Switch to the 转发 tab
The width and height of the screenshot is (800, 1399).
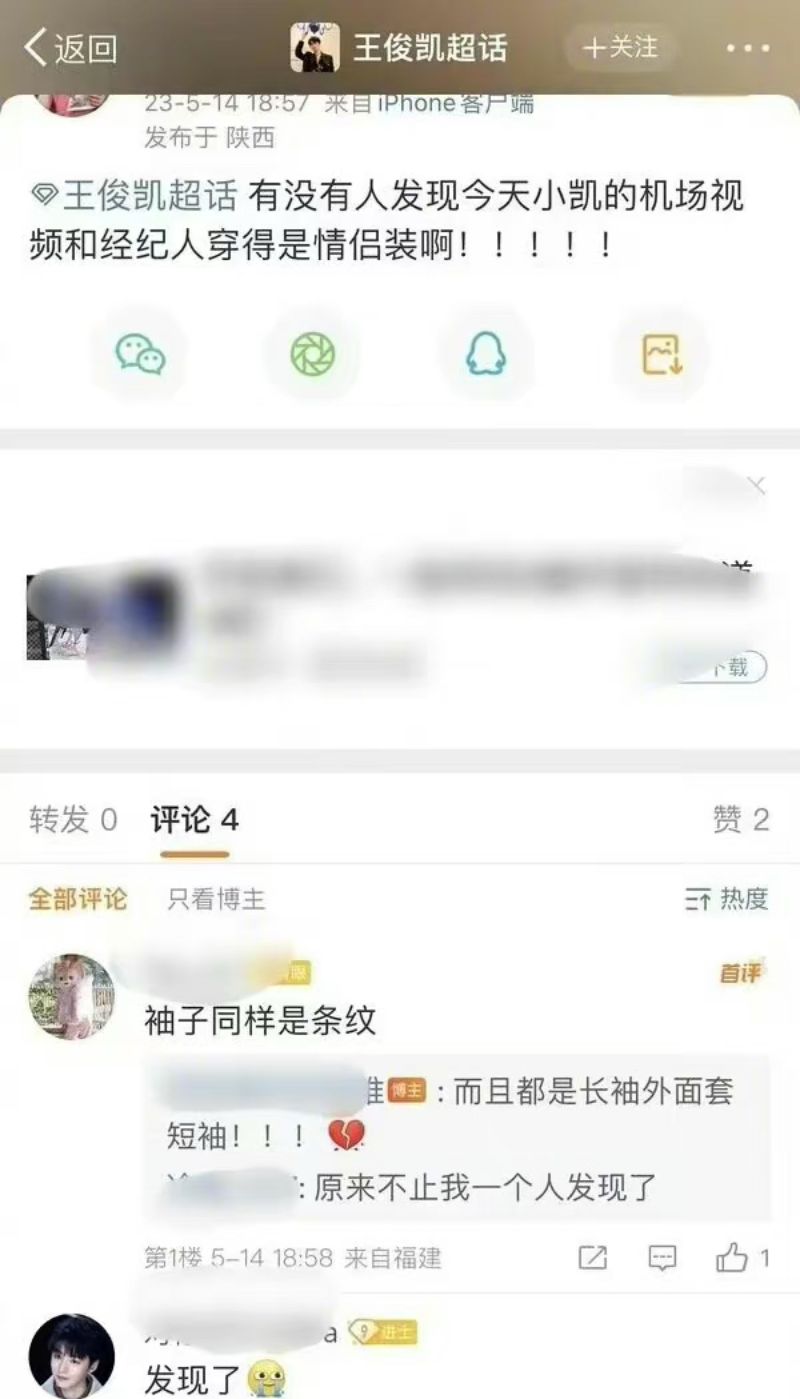[73, 821]
